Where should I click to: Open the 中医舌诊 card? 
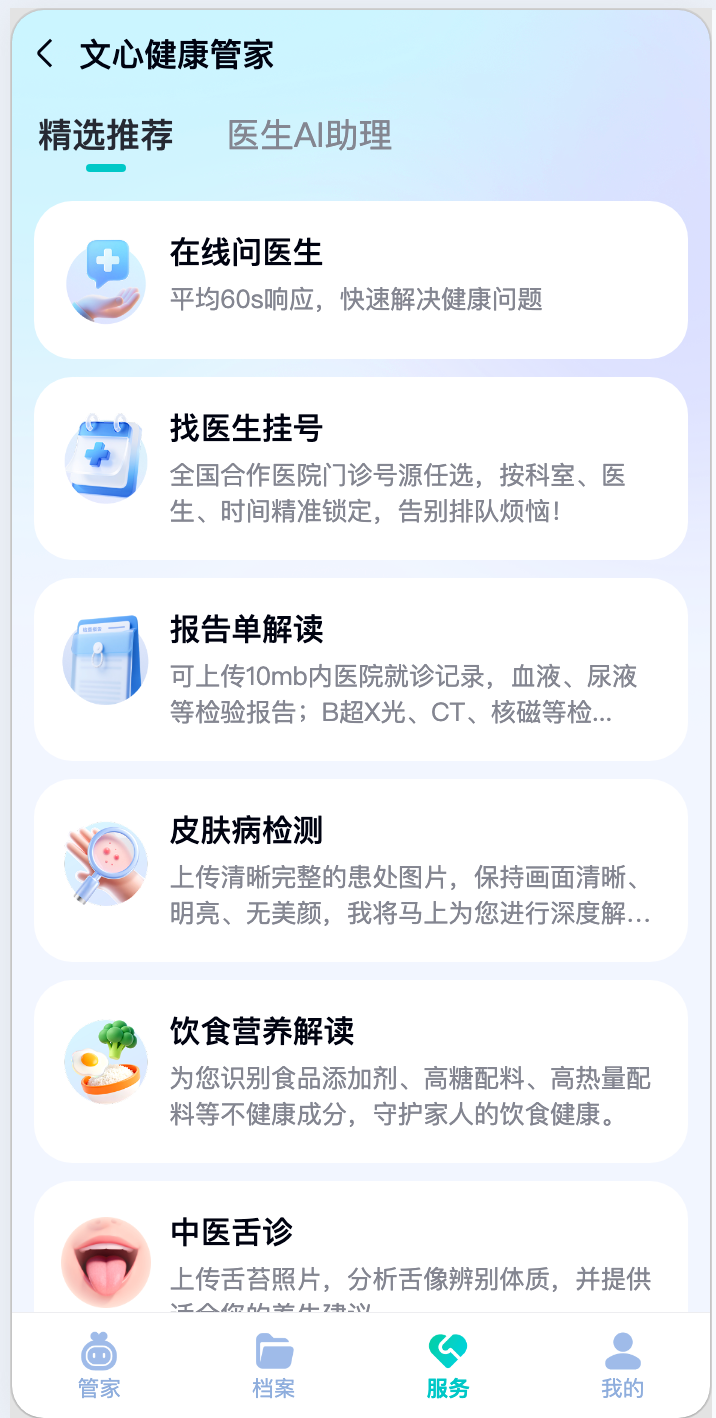361,1247
